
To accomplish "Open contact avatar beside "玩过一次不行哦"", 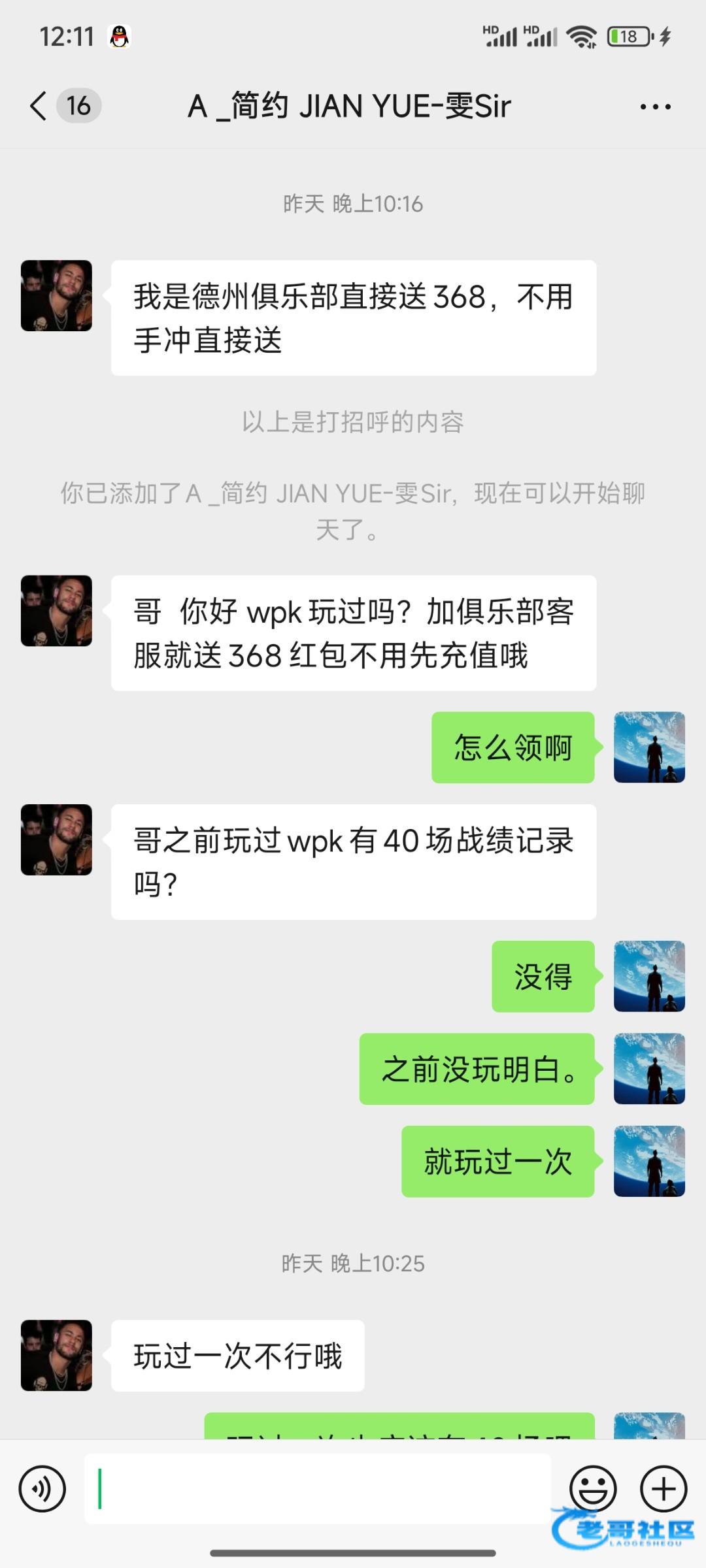I will [56, 1355].
